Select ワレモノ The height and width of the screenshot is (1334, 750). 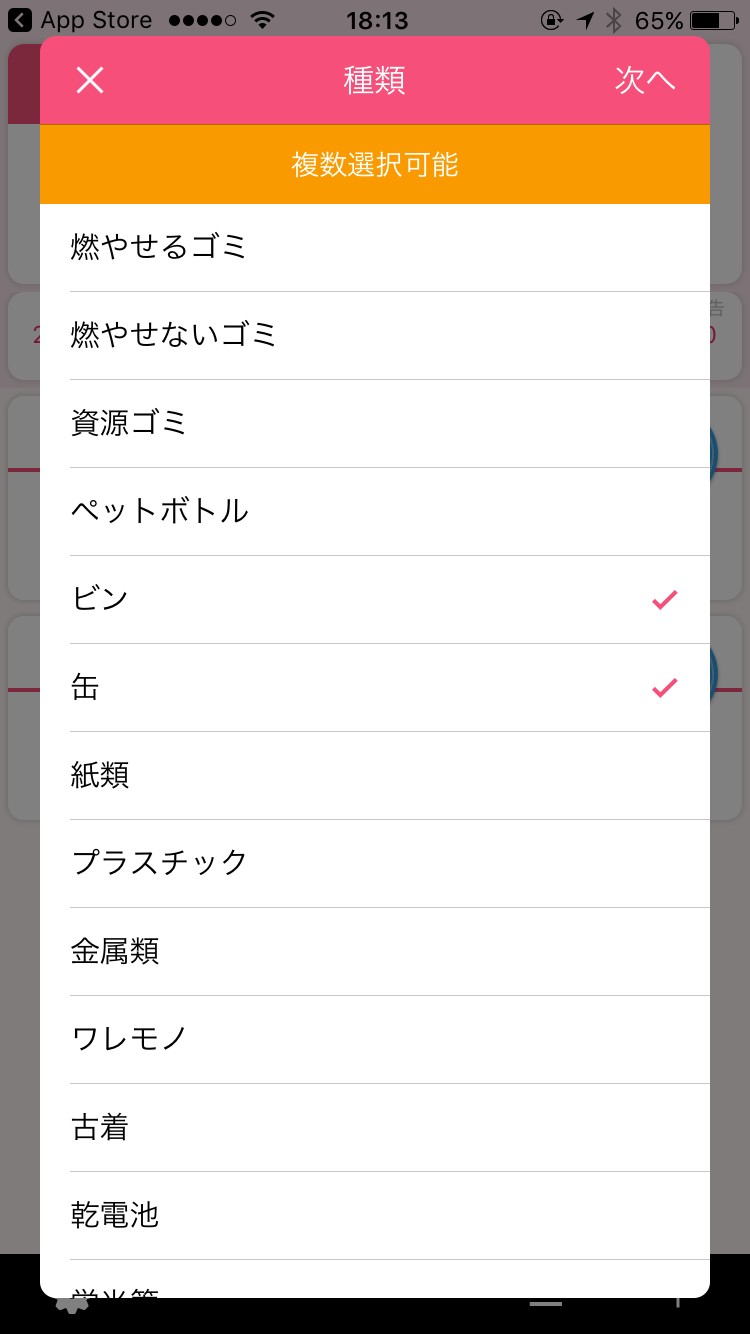[375, 1039]
